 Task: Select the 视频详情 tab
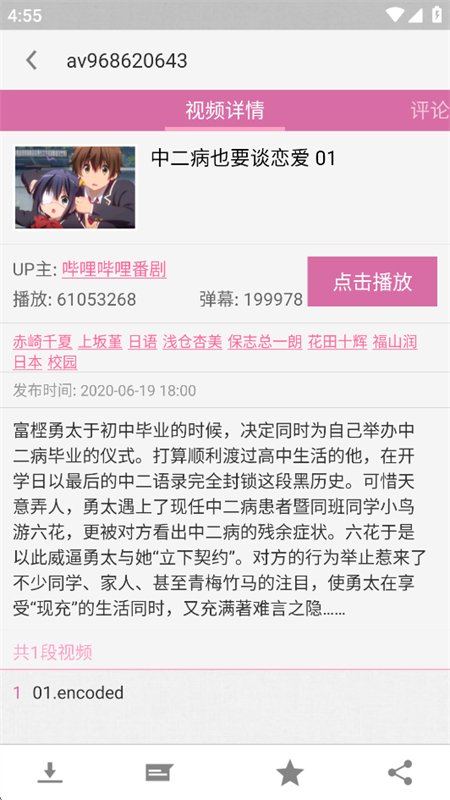click(x=224, y=110)
